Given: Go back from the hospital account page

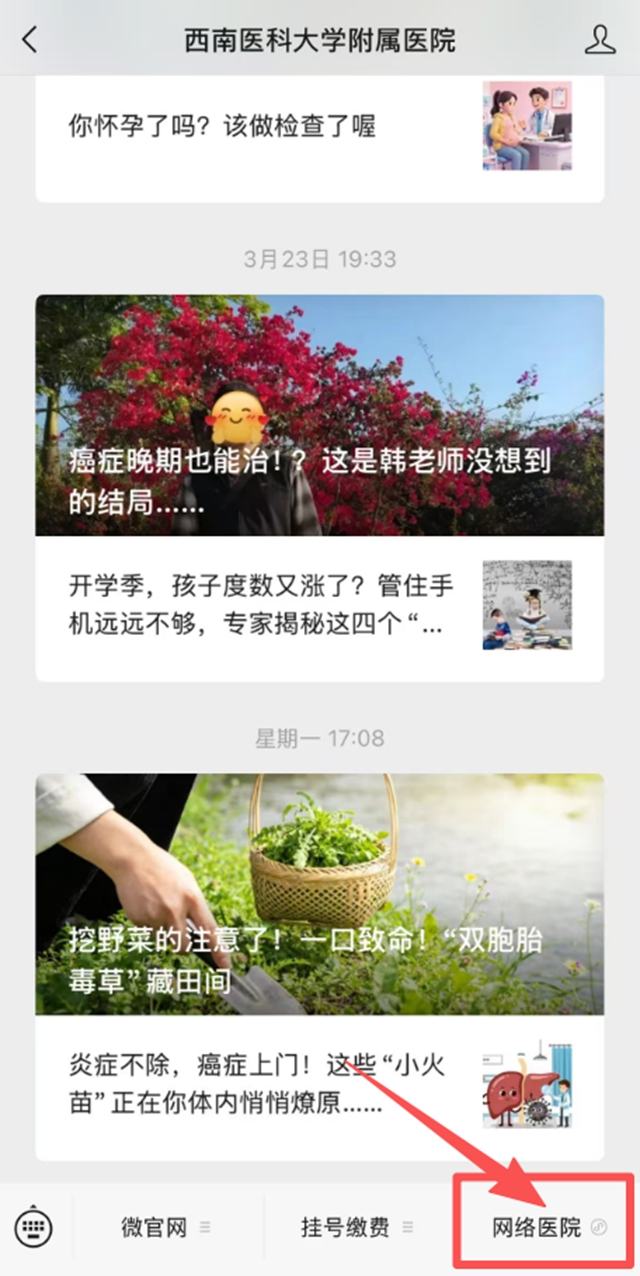Looking at the screenshot, I should (x=30, y=40).
